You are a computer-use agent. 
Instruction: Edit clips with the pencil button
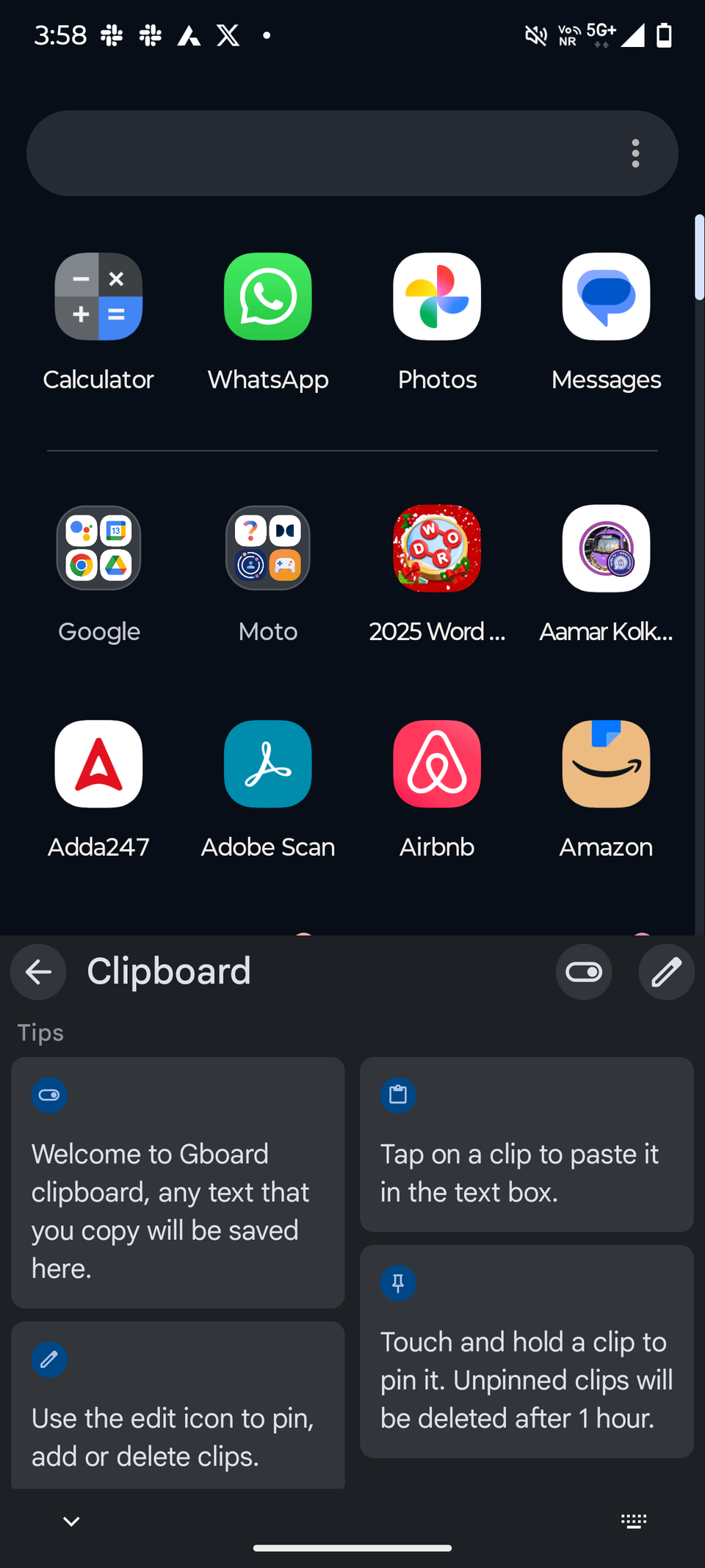pyautogui.click(x=665, y=972)
